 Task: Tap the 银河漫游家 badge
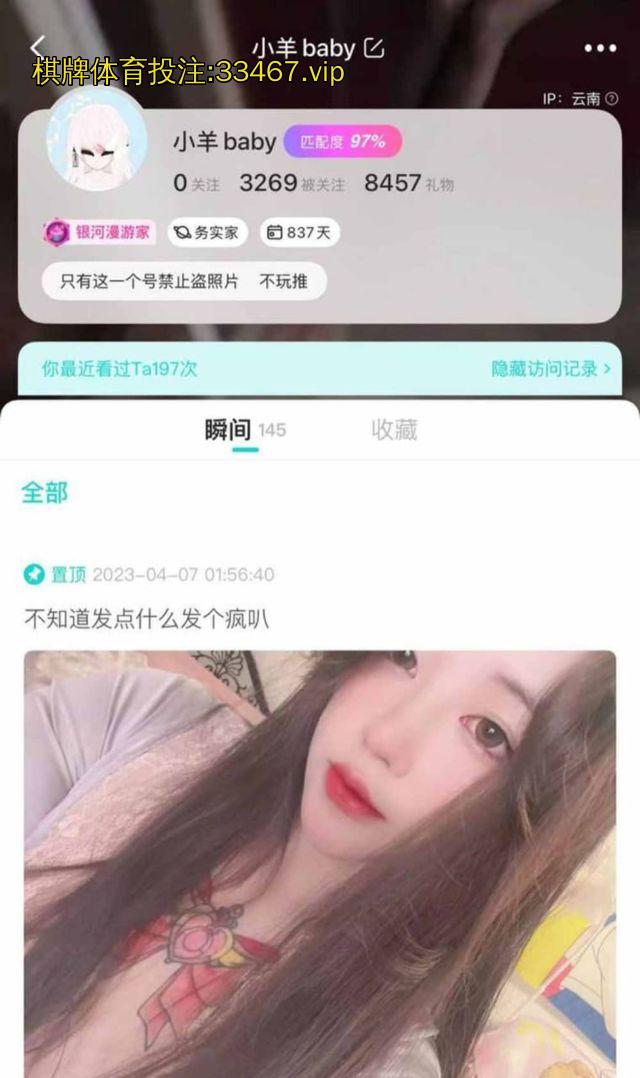[99, 232]
